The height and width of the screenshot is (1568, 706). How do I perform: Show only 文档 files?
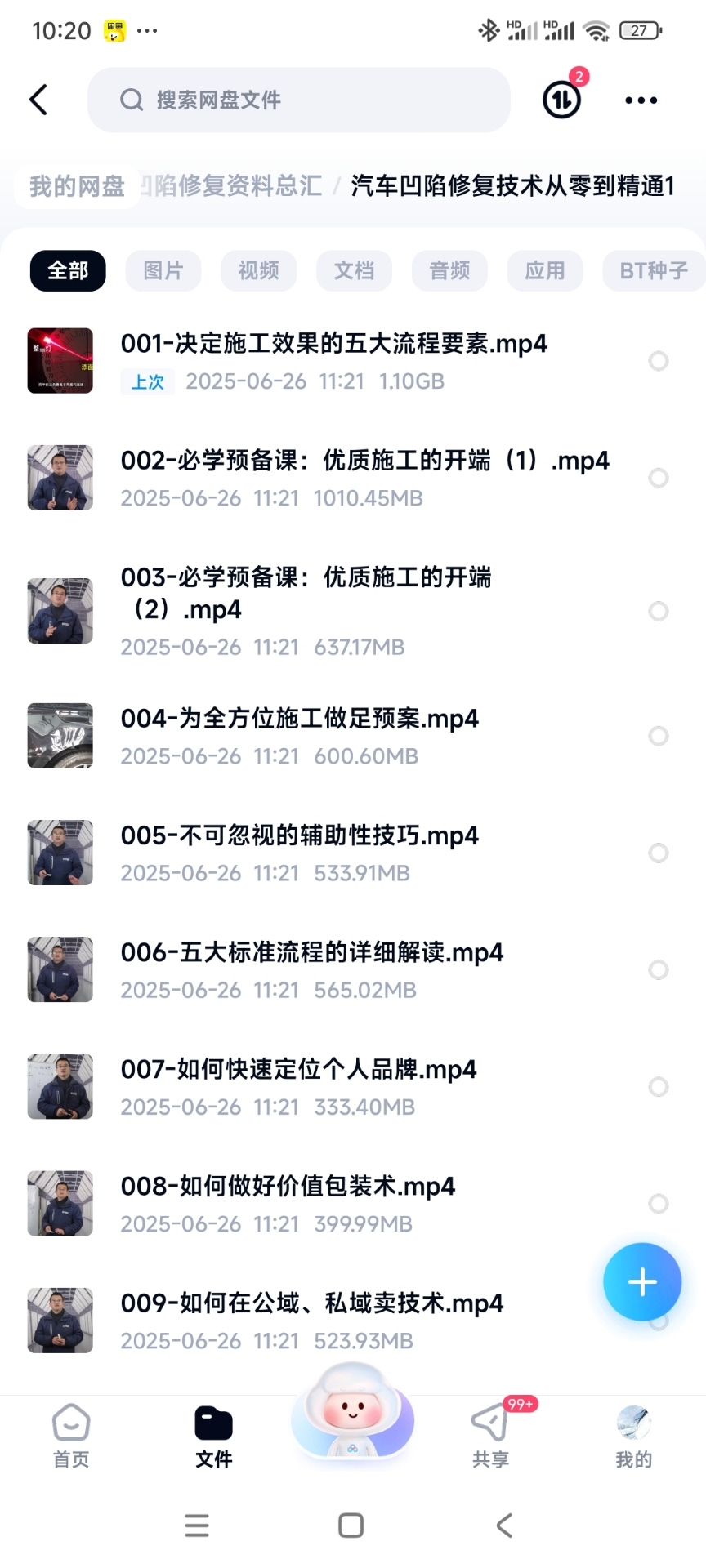pos(354,270)
